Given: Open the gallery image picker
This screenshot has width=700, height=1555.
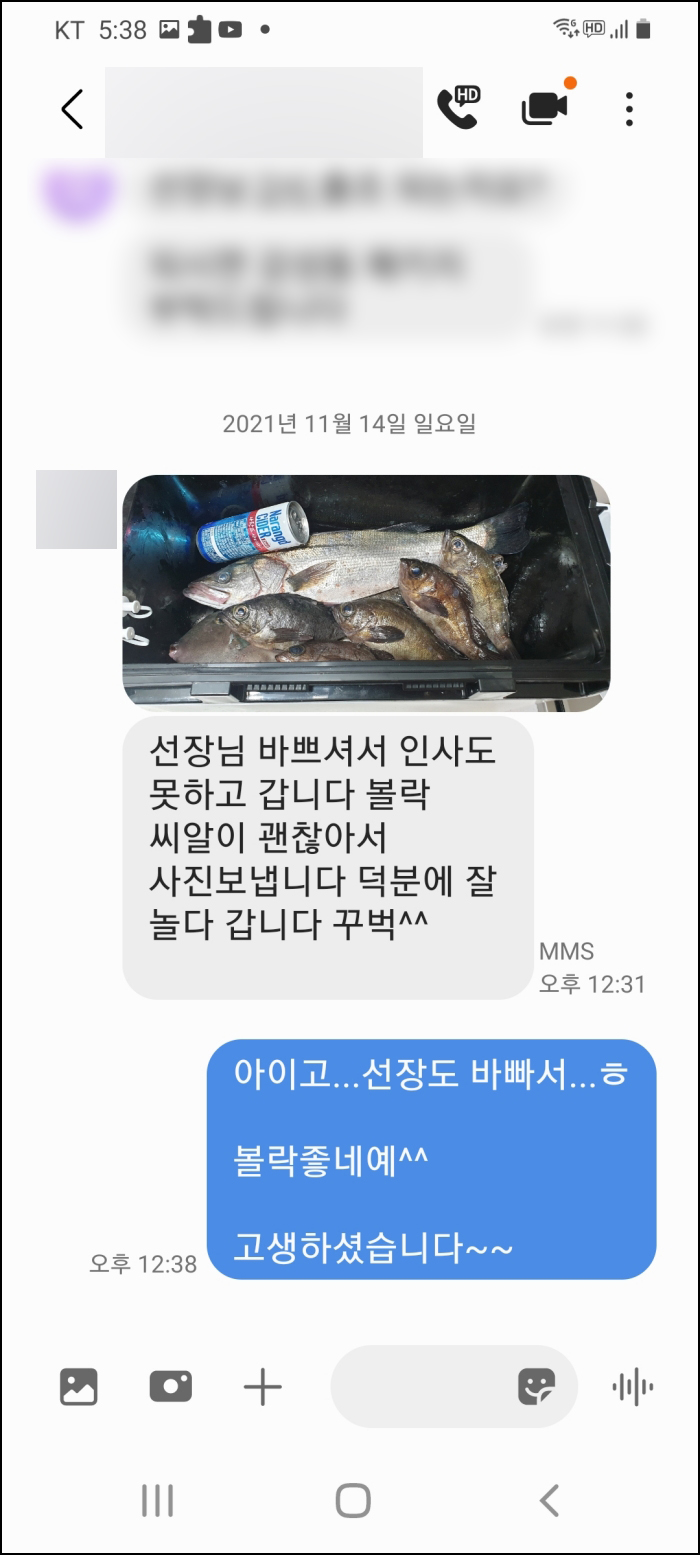Looking at the screenshot, I should 79,1387.
